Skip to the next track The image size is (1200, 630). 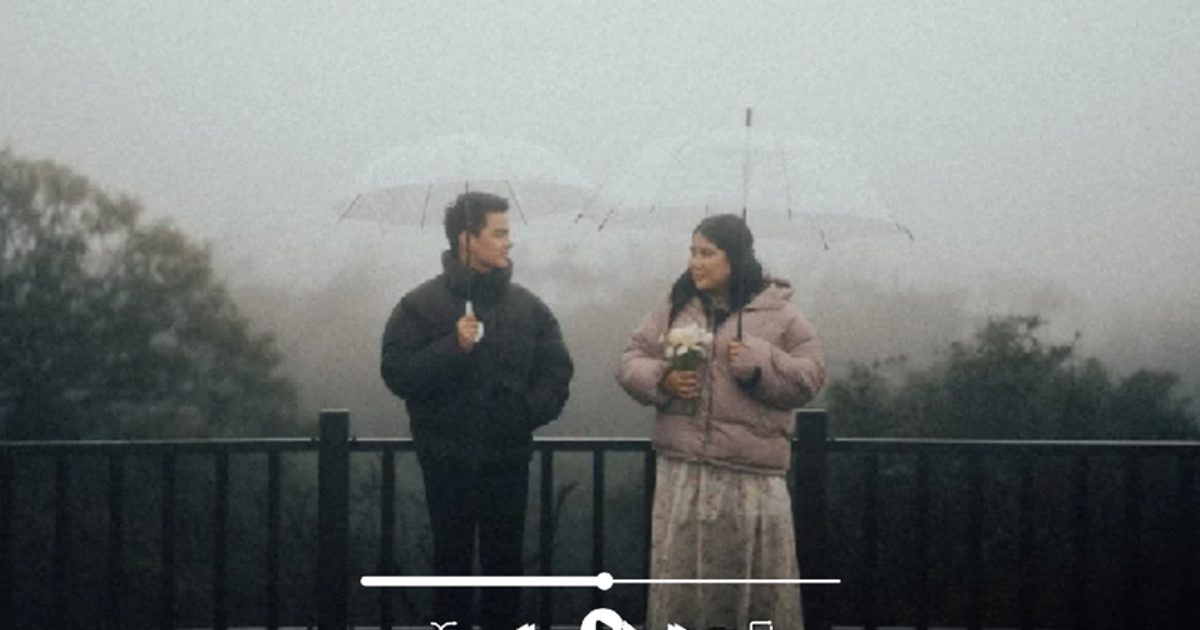[x=678, y=626]
